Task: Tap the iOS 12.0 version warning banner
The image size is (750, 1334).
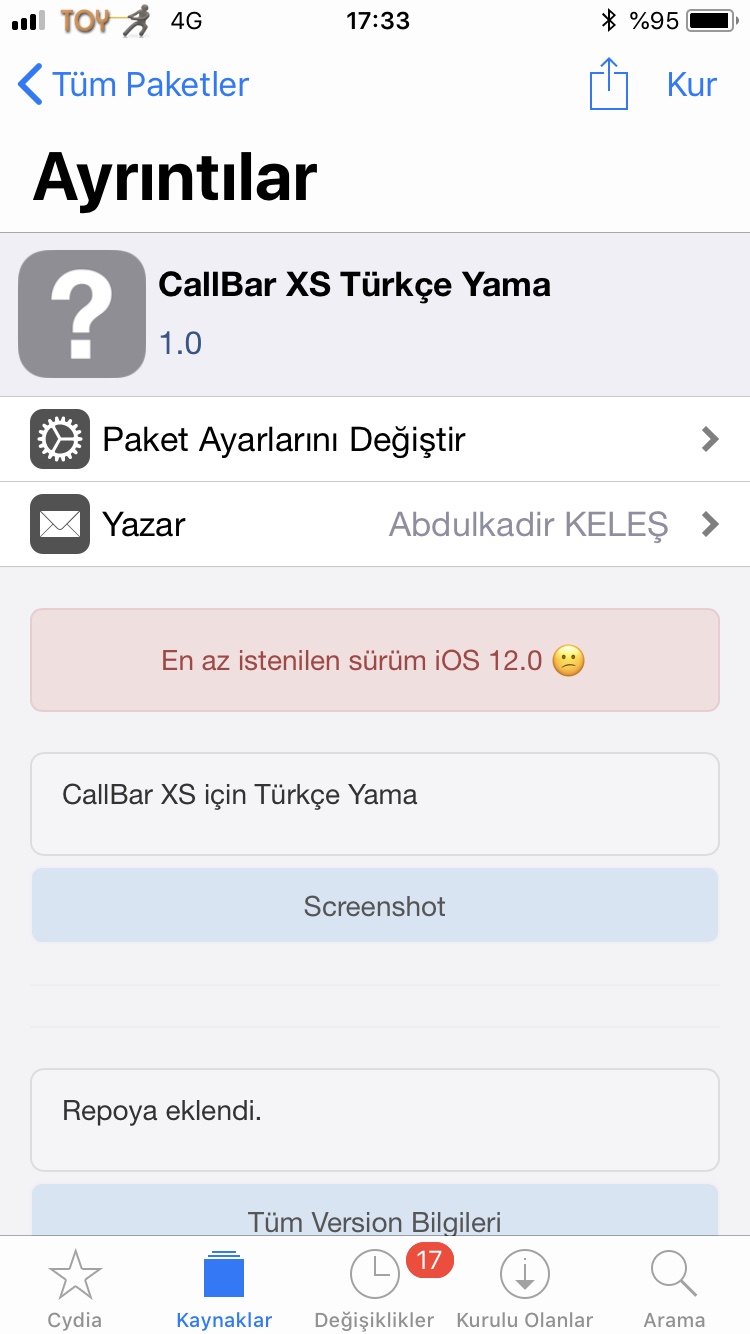Action: [x=374, y=660]
